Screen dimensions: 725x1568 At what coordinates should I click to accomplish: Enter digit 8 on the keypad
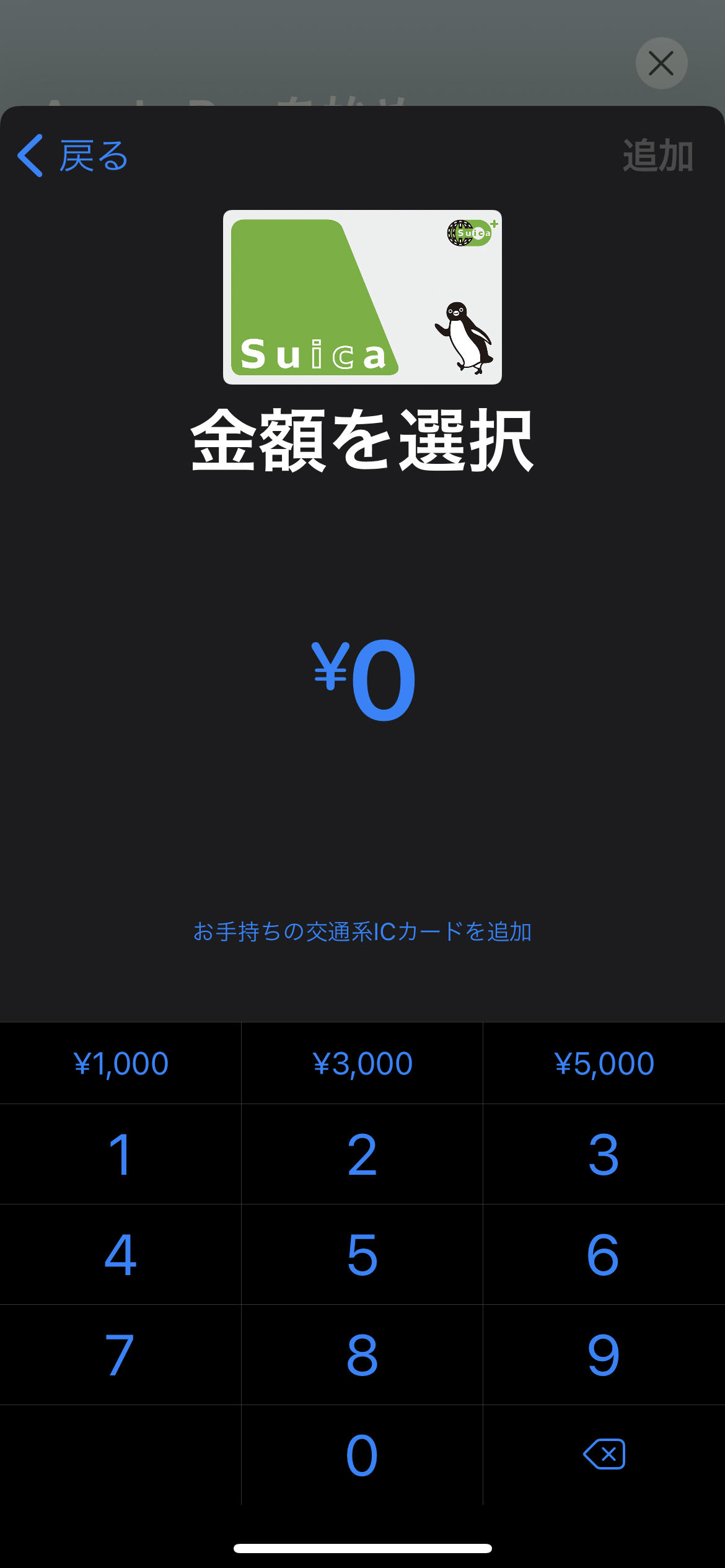(x=362, y=1355)
